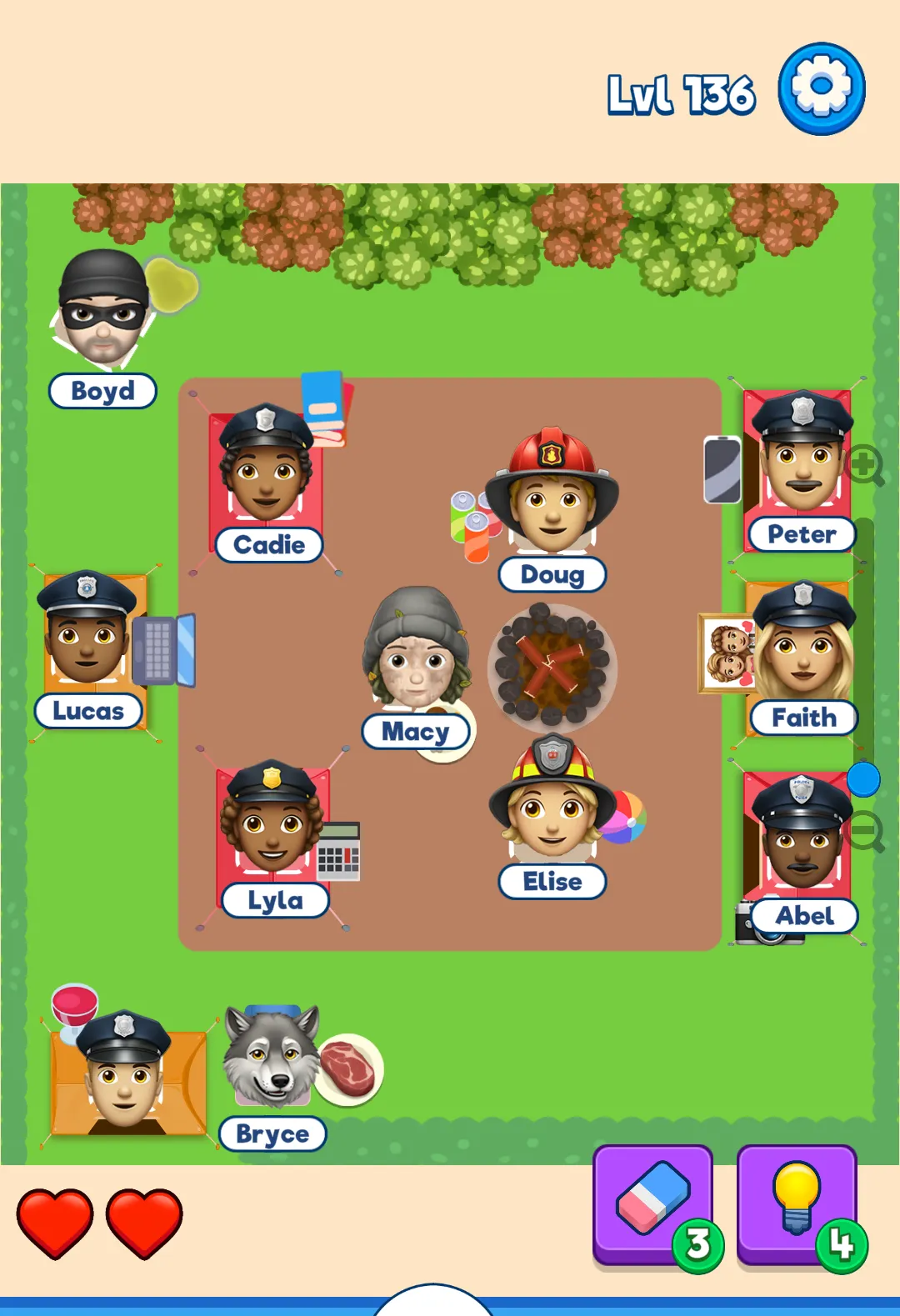The width and height of the screenshot is (900, 1316).
Task: Select the officer Abel
Action: [802, 835]
